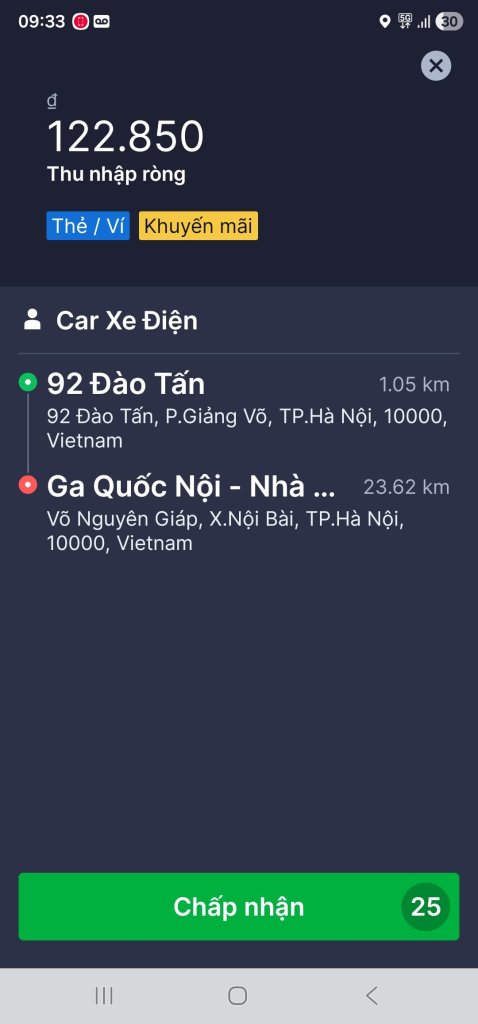Accept the trip with Chấp nhận
Screen dimensions: 478x1024
tap(239, 906)
